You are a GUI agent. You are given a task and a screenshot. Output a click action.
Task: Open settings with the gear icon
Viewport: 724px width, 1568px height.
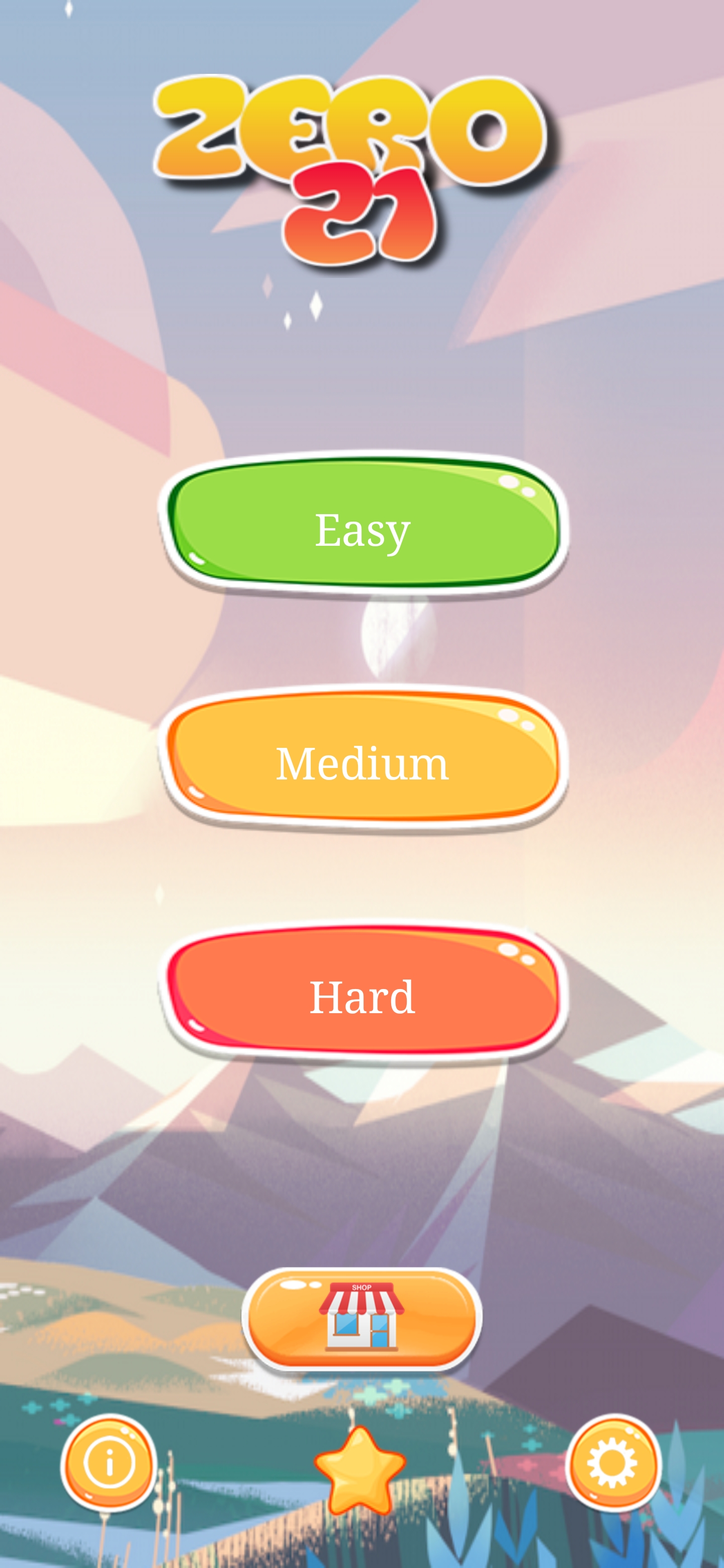(613, 1462)
